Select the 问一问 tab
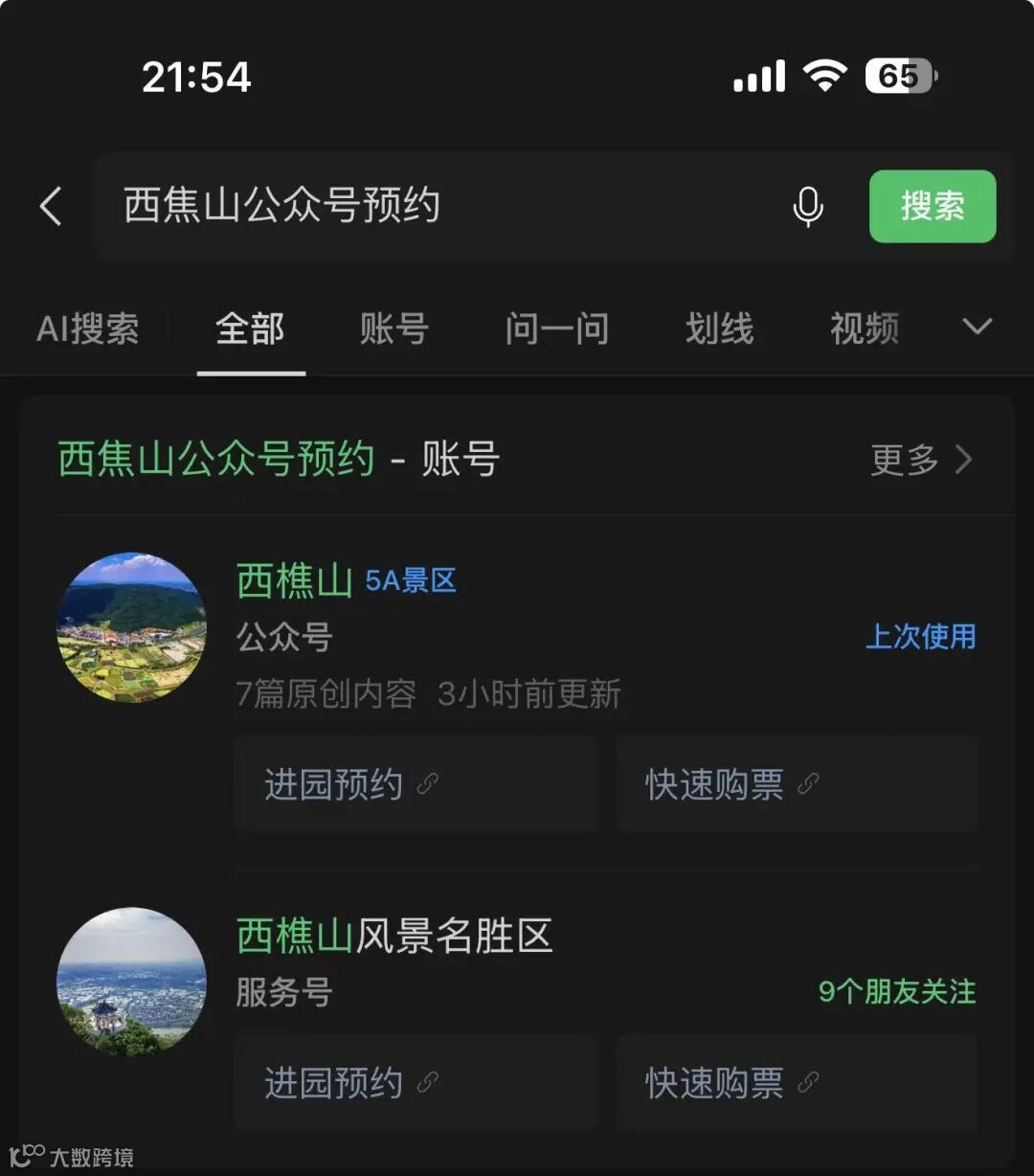The width and height of the screenshot is (1034, 1176). (x=557, y=328)
